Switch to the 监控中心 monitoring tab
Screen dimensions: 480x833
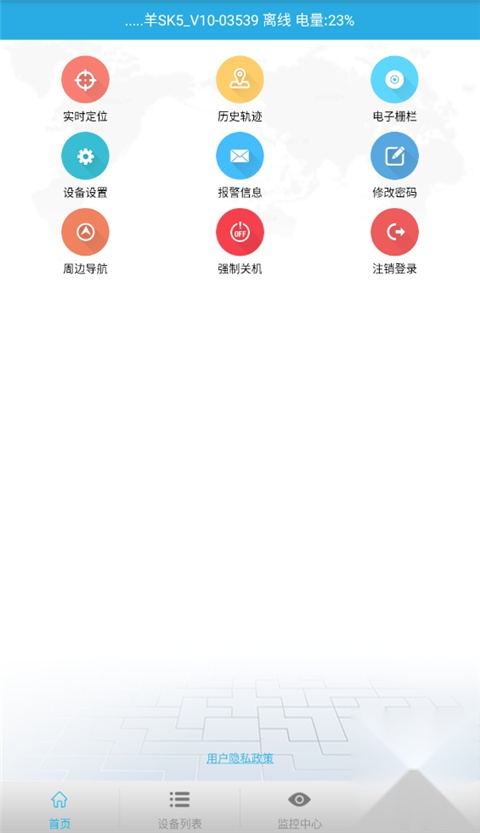[299, 809]
